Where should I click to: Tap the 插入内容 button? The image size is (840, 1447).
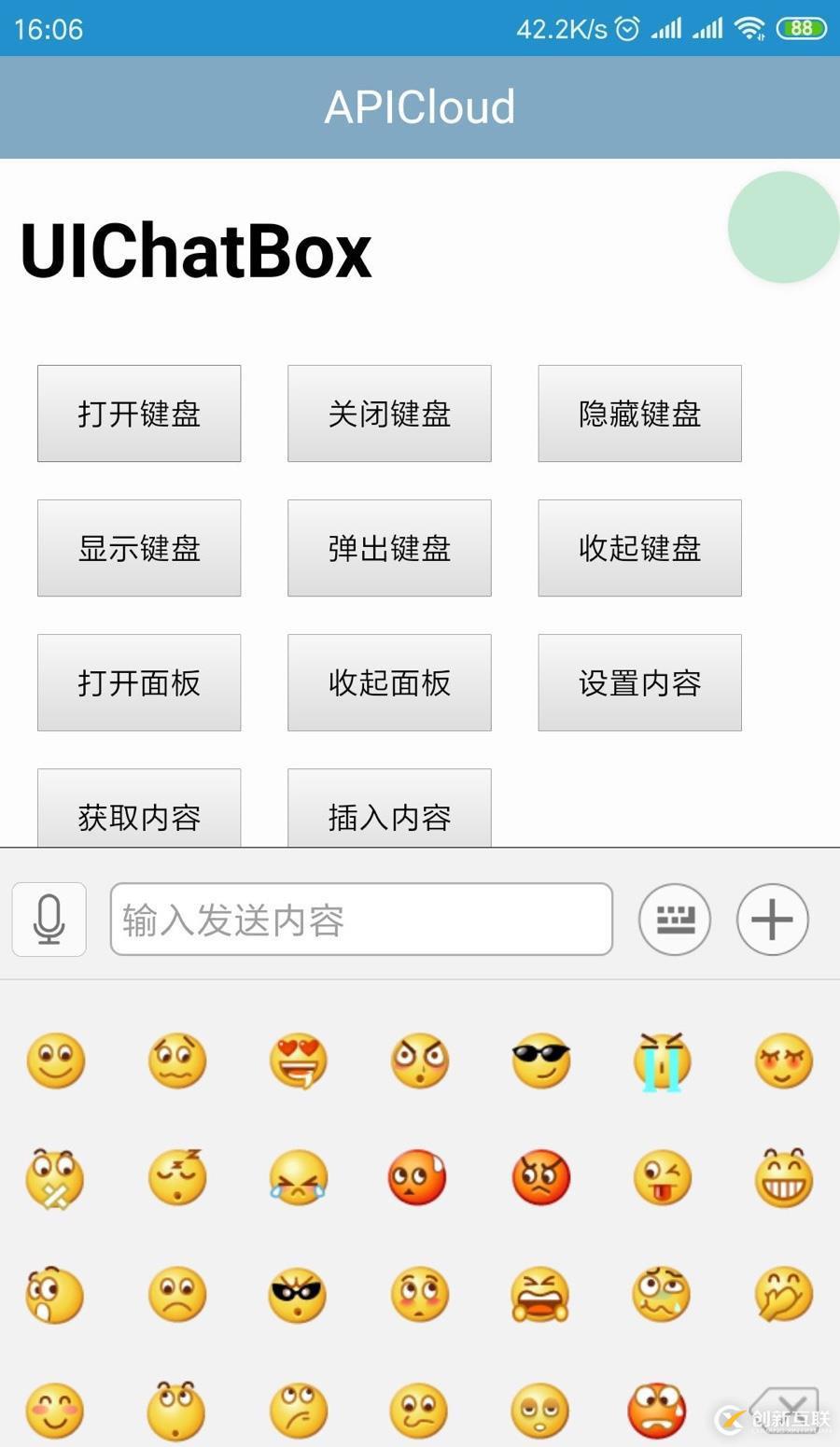coord(389,810)
